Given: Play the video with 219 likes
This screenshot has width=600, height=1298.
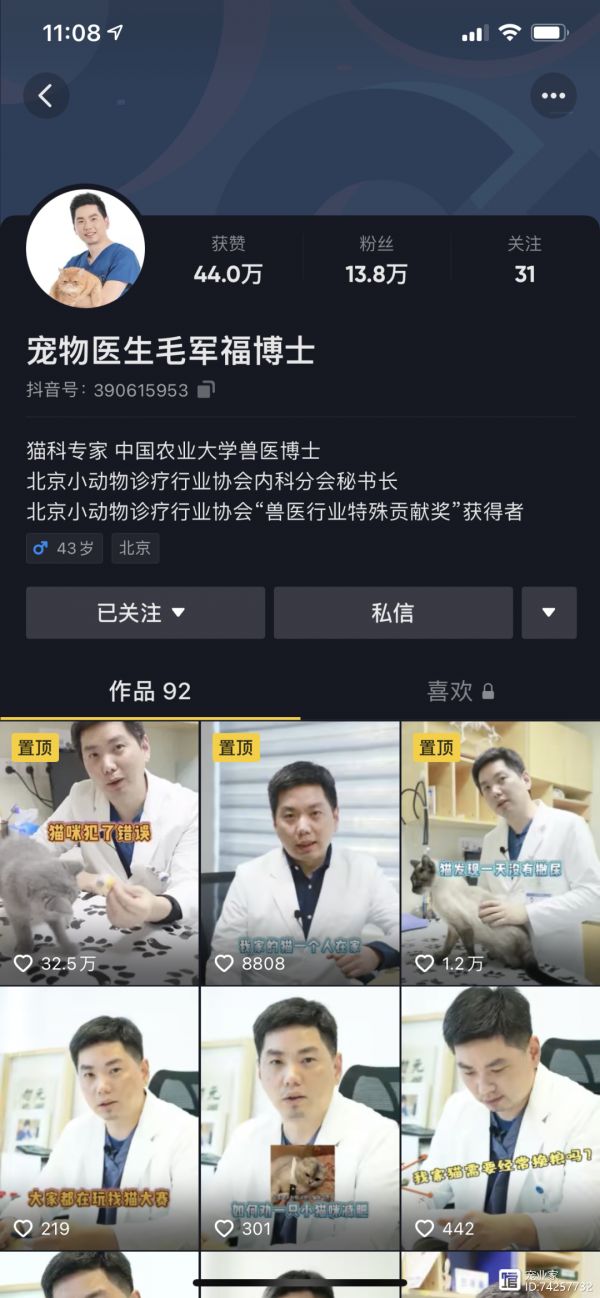Looking at the screenshot, I should click(x=99, y=1118).
